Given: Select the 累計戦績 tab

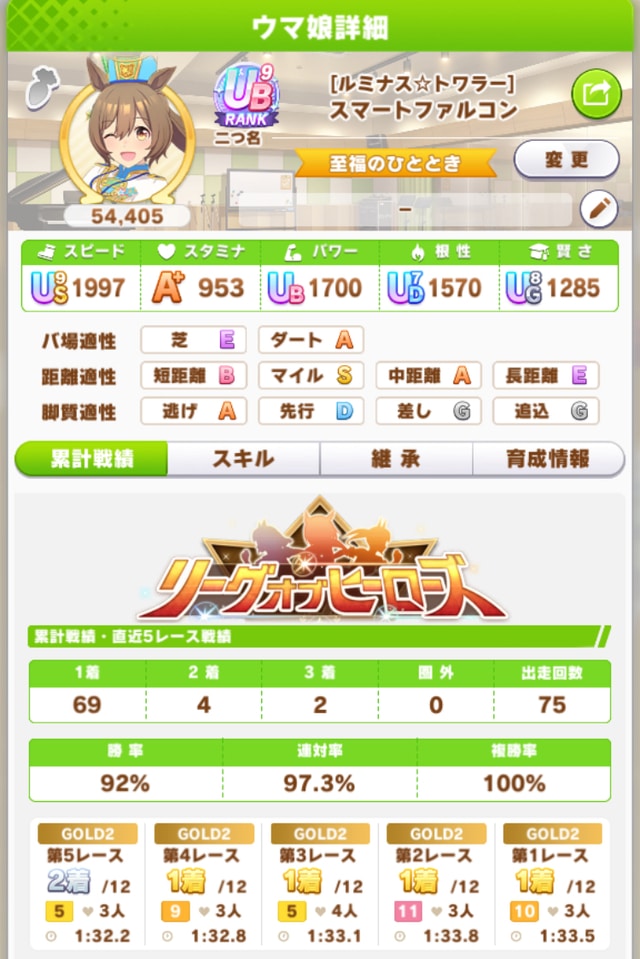Looking at the screenshot, I should click(92, 459).
